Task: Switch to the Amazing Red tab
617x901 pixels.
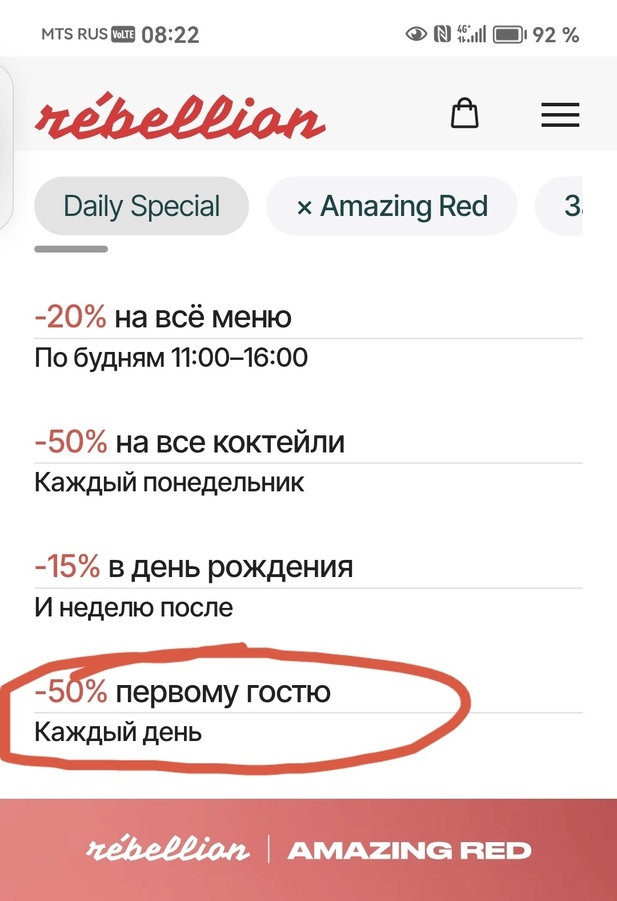Action: [x=392, y=207]
